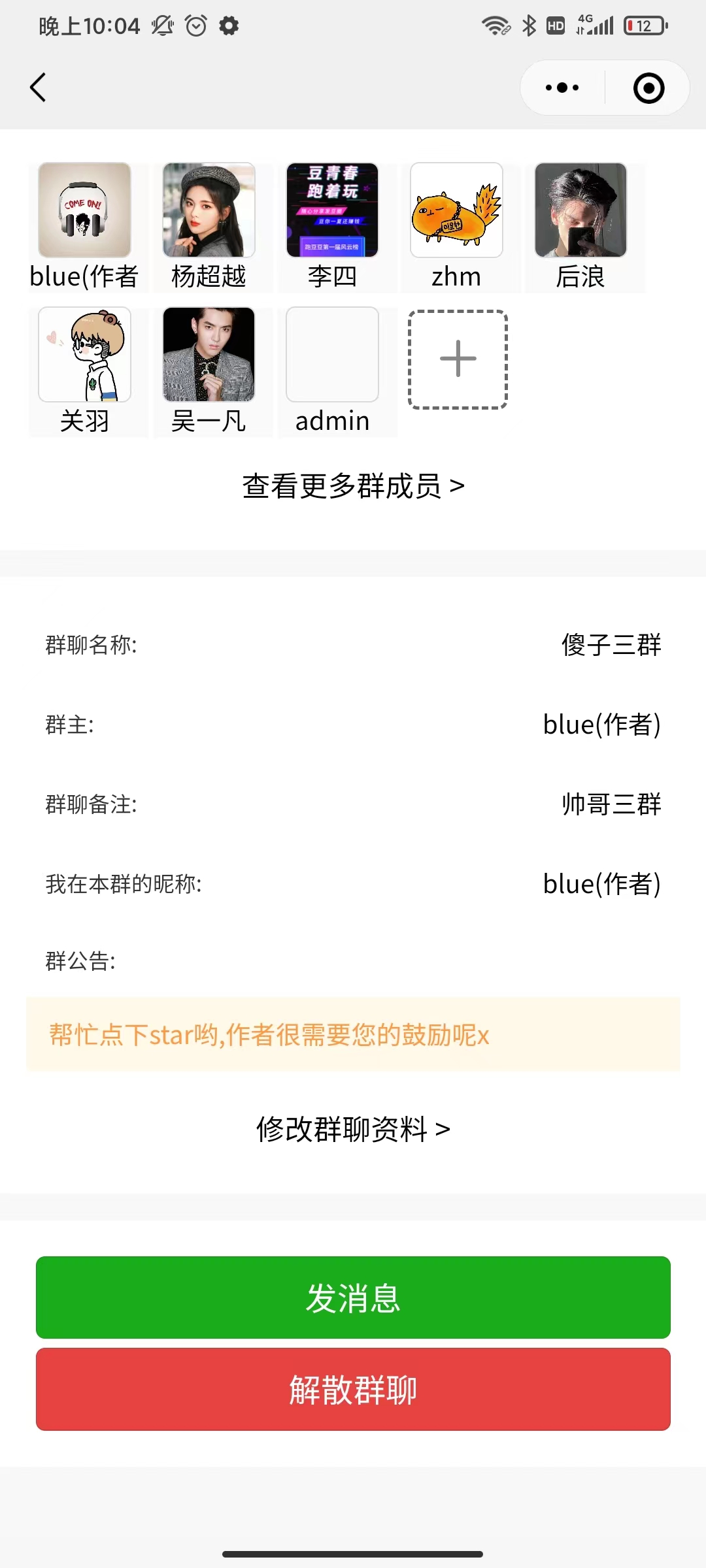This screenshot has width=706, height=1568.
Task: Expand 修改群聊资料 editing page
Action: click(x=353, y=1126)
